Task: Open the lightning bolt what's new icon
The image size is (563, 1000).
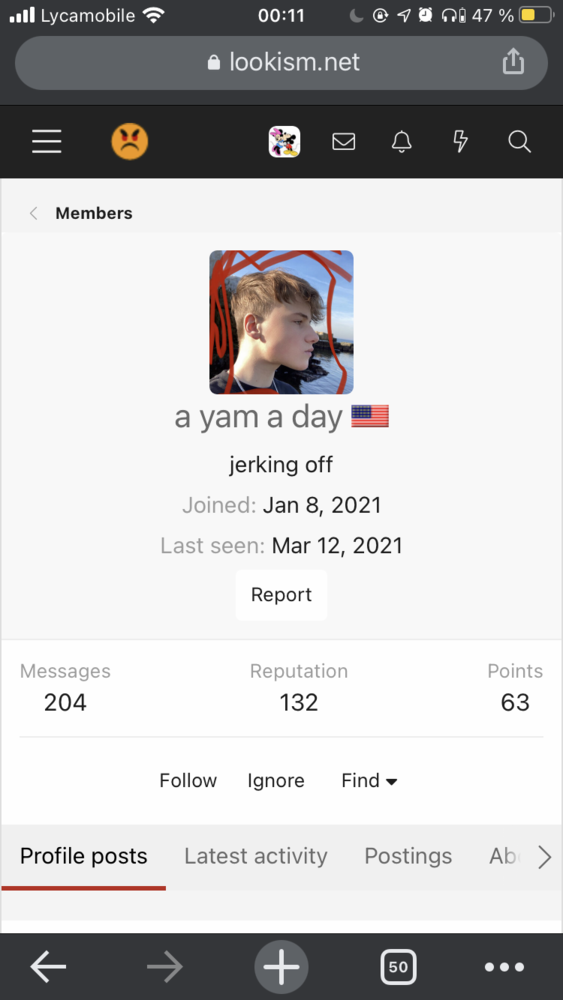Action: pyautogui.click(x=460, y=142)
